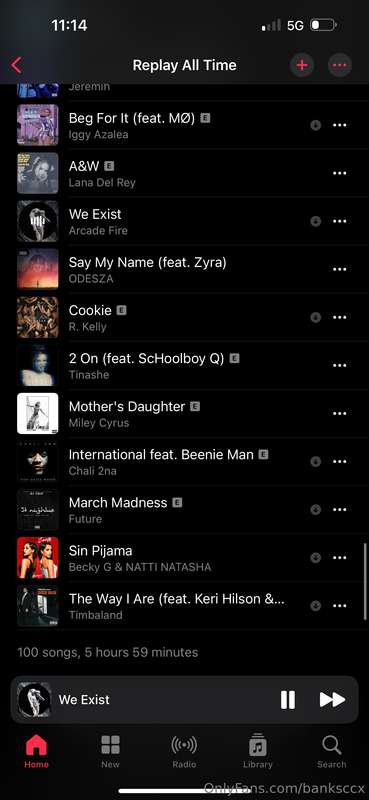Download International feat. Beenie Man
The width and height of the screenshot is (369, 800).
coord(315,462)
